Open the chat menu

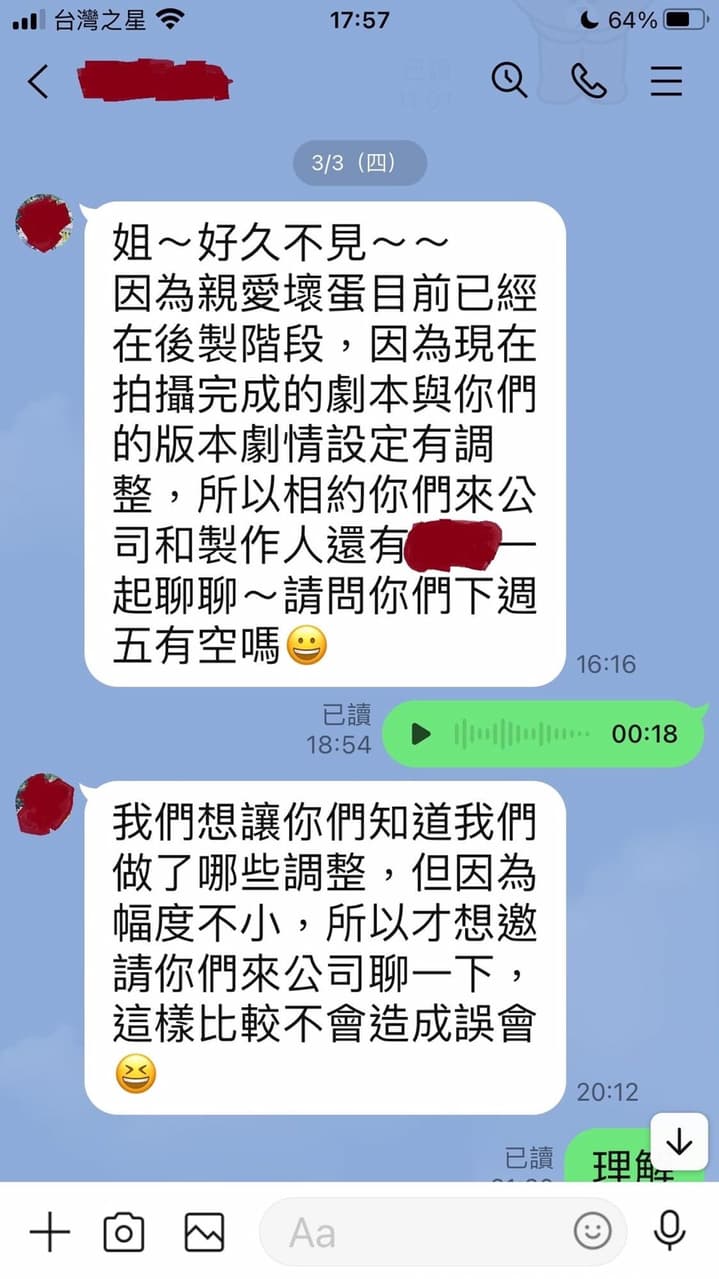(x=666, y=80)
